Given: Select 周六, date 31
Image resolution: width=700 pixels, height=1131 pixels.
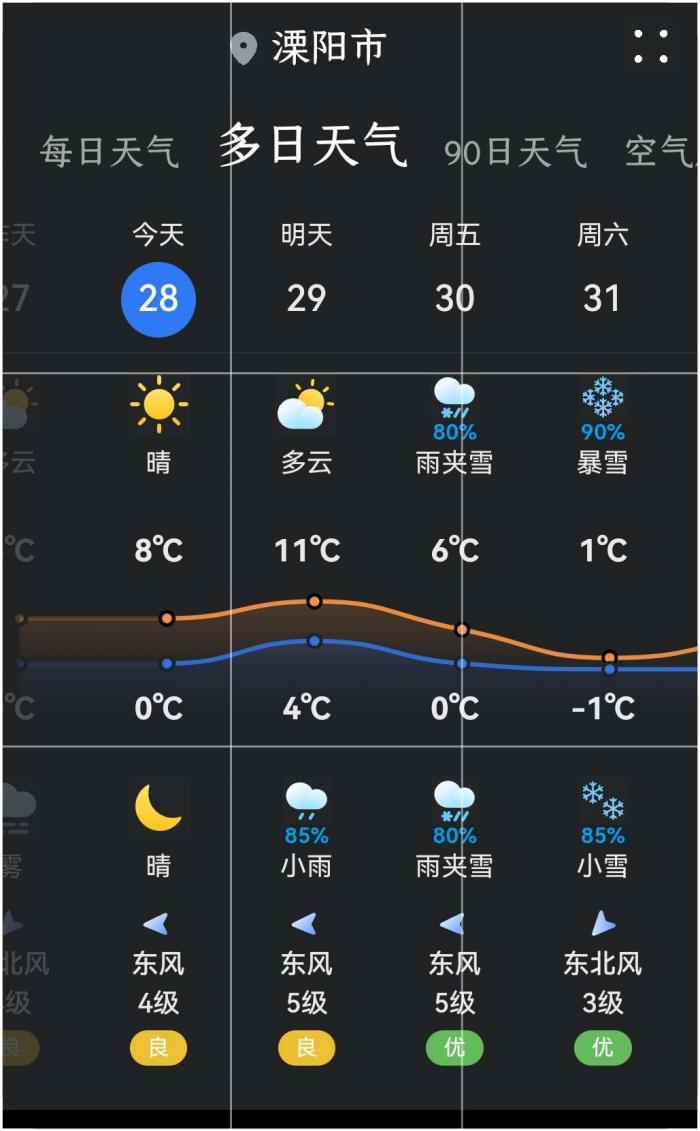Looking at the screenshot, I should pos(602,298).
